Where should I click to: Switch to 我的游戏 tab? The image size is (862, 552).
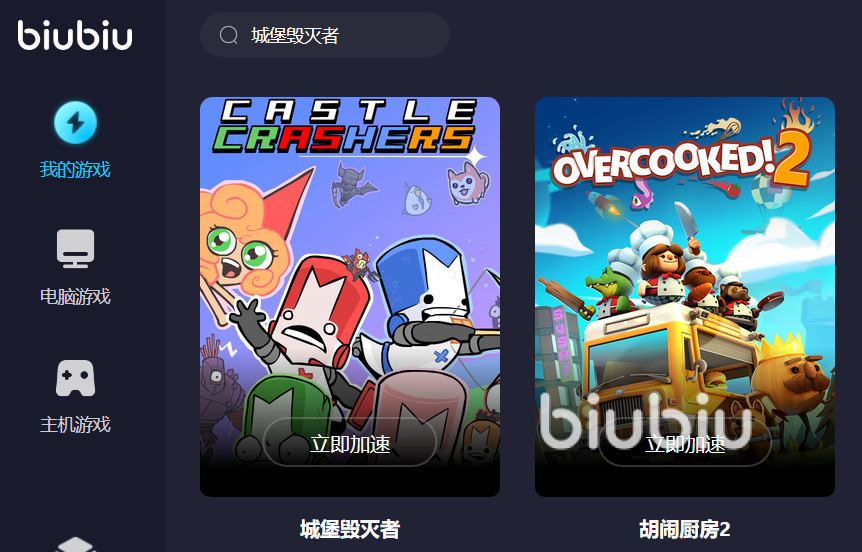point(75,140)
